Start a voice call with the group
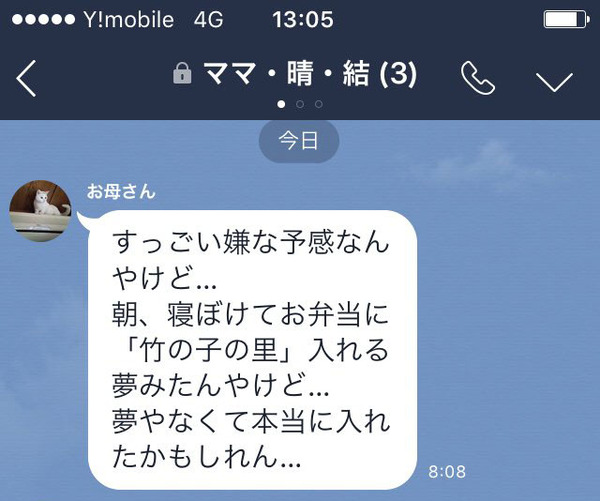This screenshot has width=600, height=501. coord(477,78)
